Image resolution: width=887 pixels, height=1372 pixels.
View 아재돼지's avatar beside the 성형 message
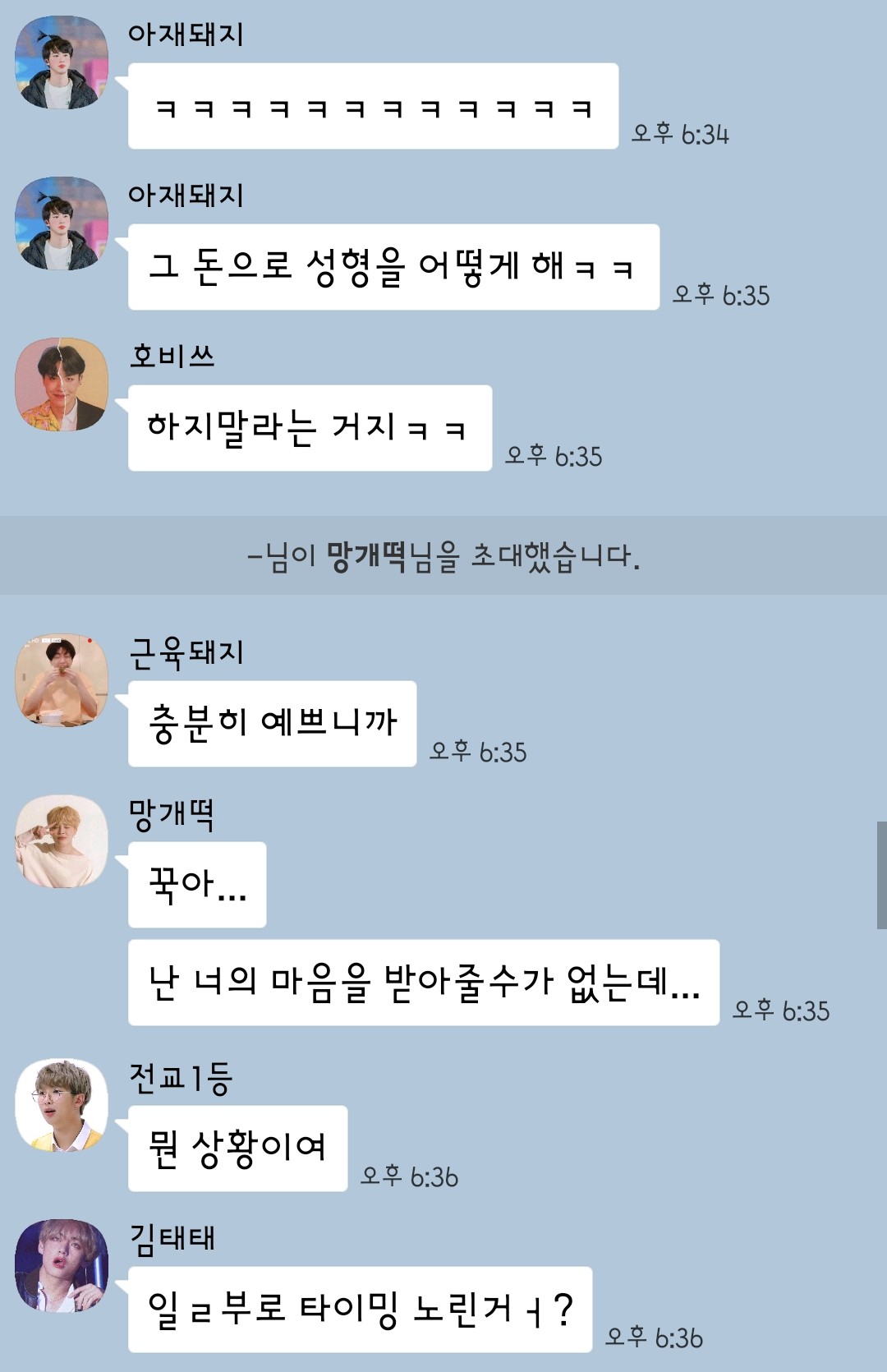coord(62,223)
